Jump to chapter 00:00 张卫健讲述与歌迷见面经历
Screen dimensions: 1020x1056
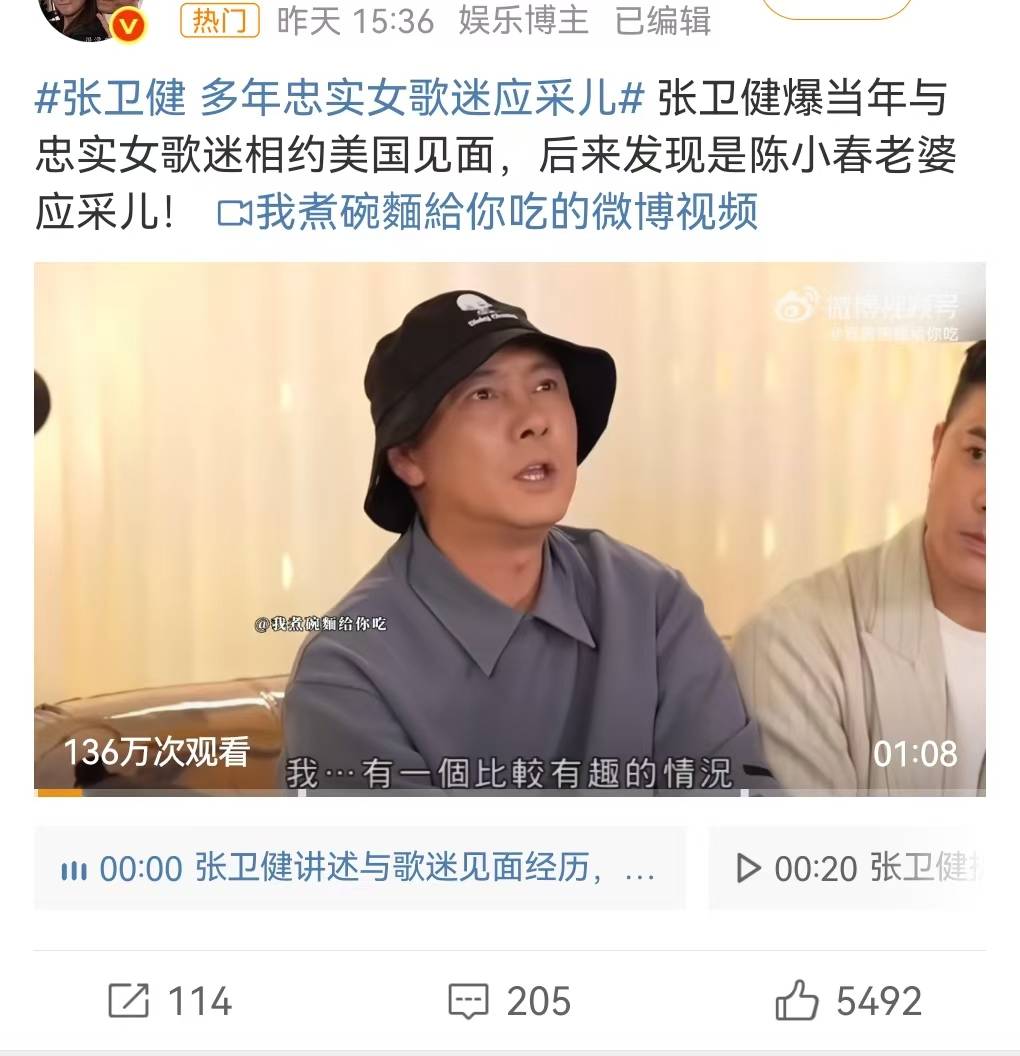pyautogui.click(x=359, y=868)
